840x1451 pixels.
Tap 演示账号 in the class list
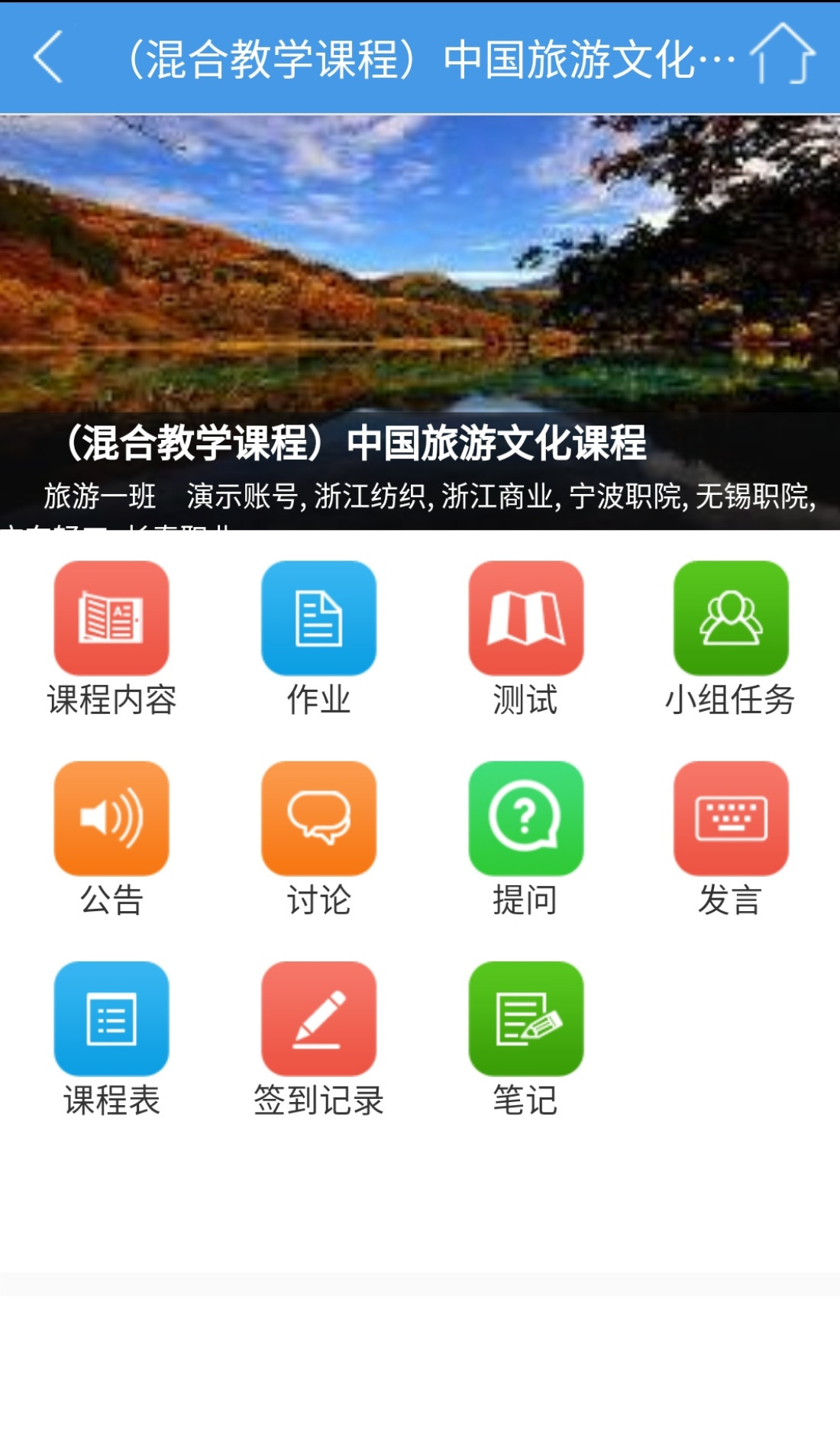244,496
